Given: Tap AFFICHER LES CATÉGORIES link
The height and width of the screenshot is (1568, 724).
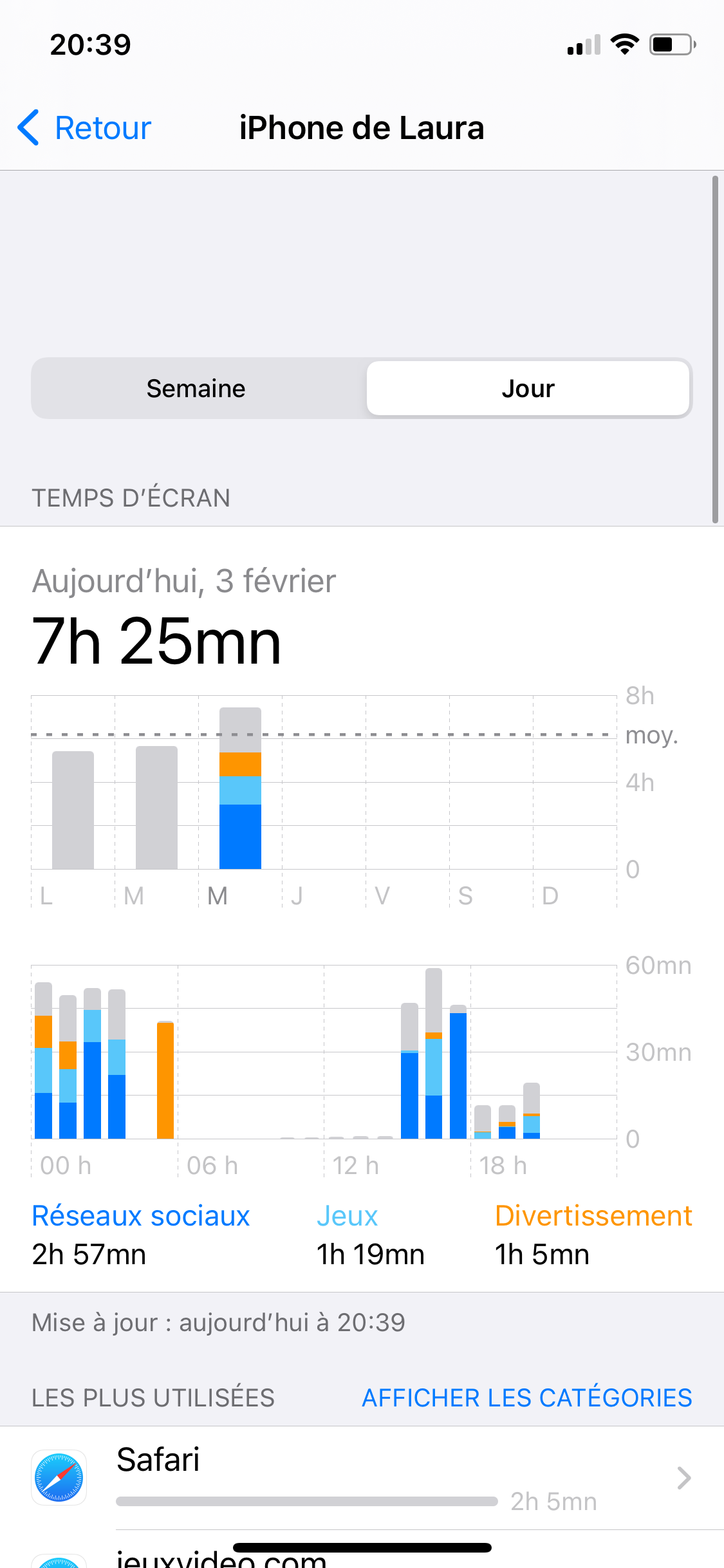Looking at the screenshot, I should point(526,1397).
